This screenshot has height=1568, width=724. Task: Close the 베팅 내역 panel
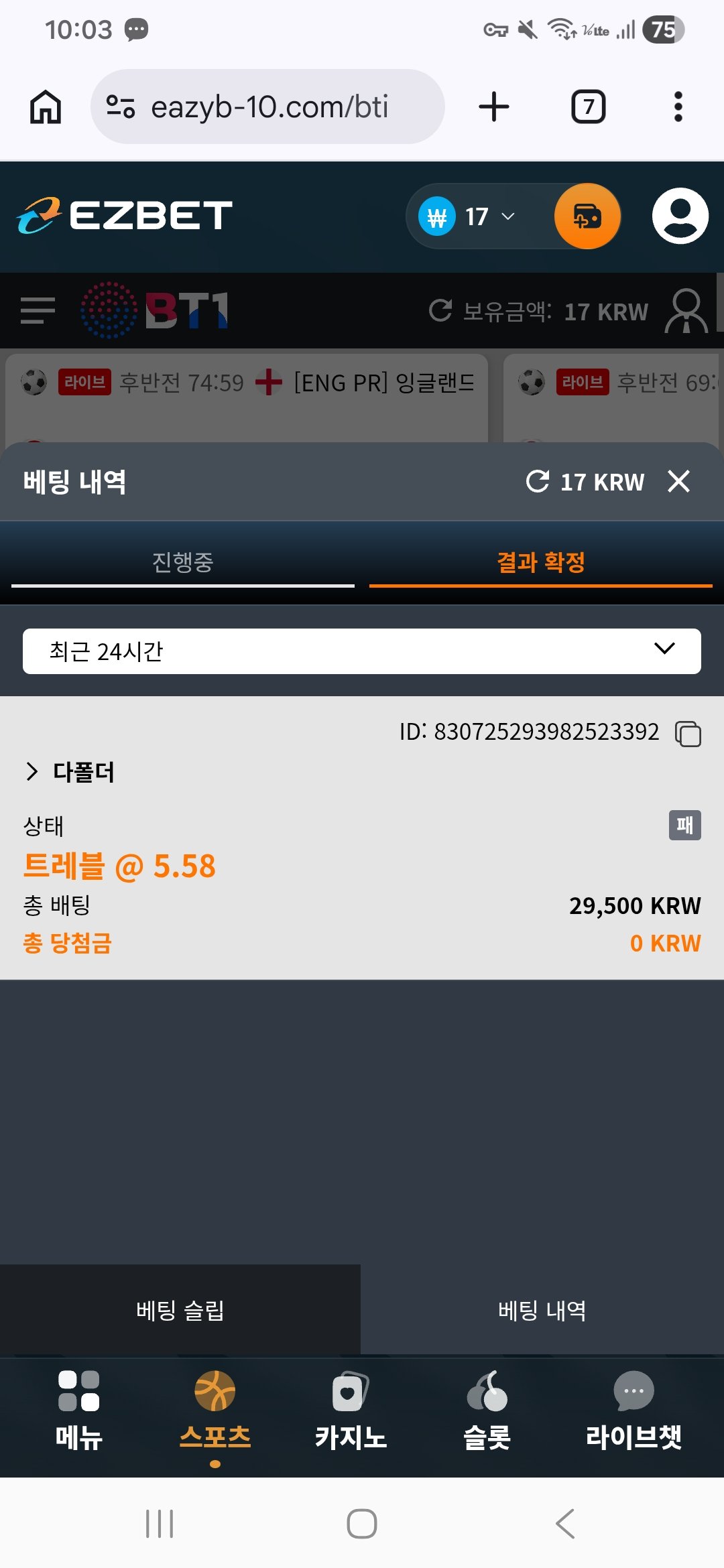tap(678, 481)
